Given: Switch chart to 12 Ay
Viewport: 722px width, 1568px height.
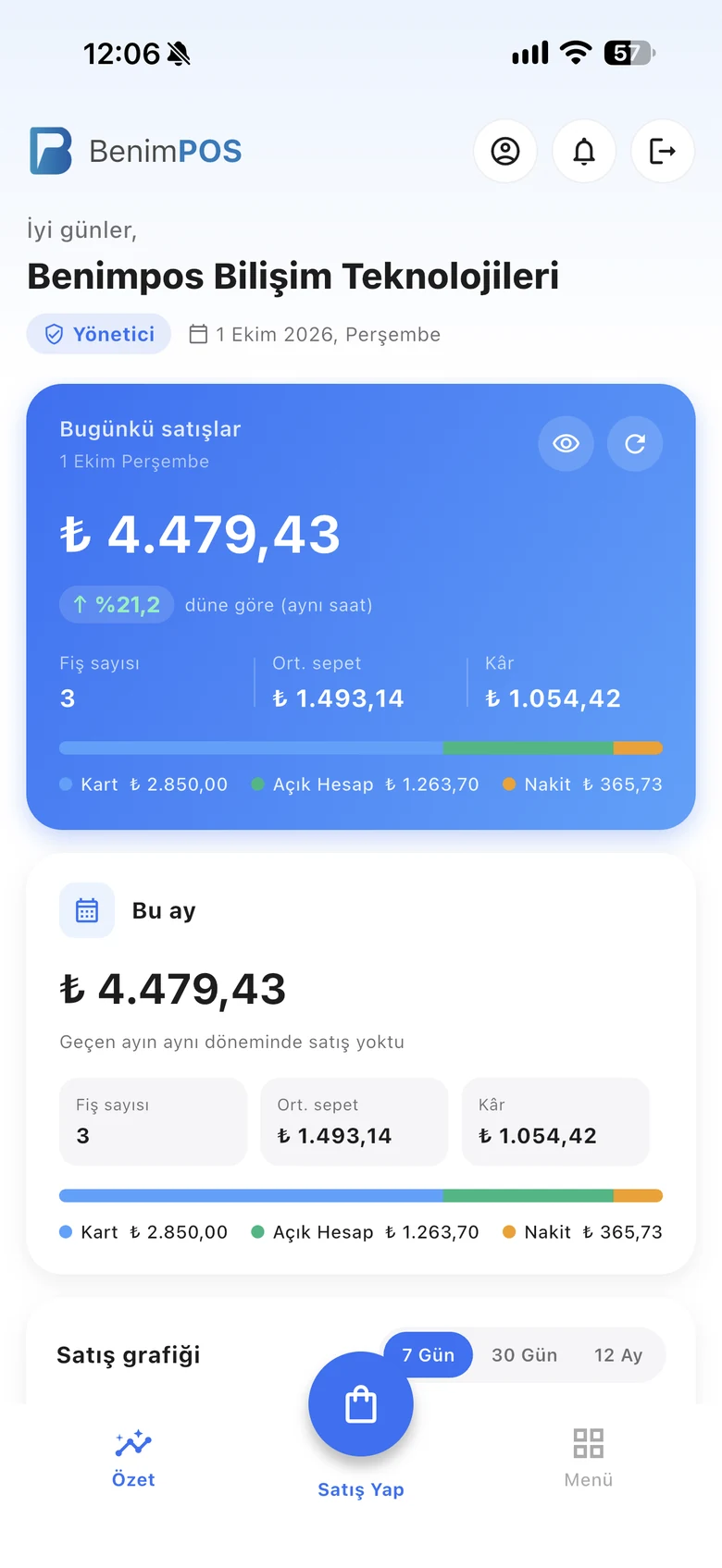Looking at the screenshot, I should [x=618, y=1355].
